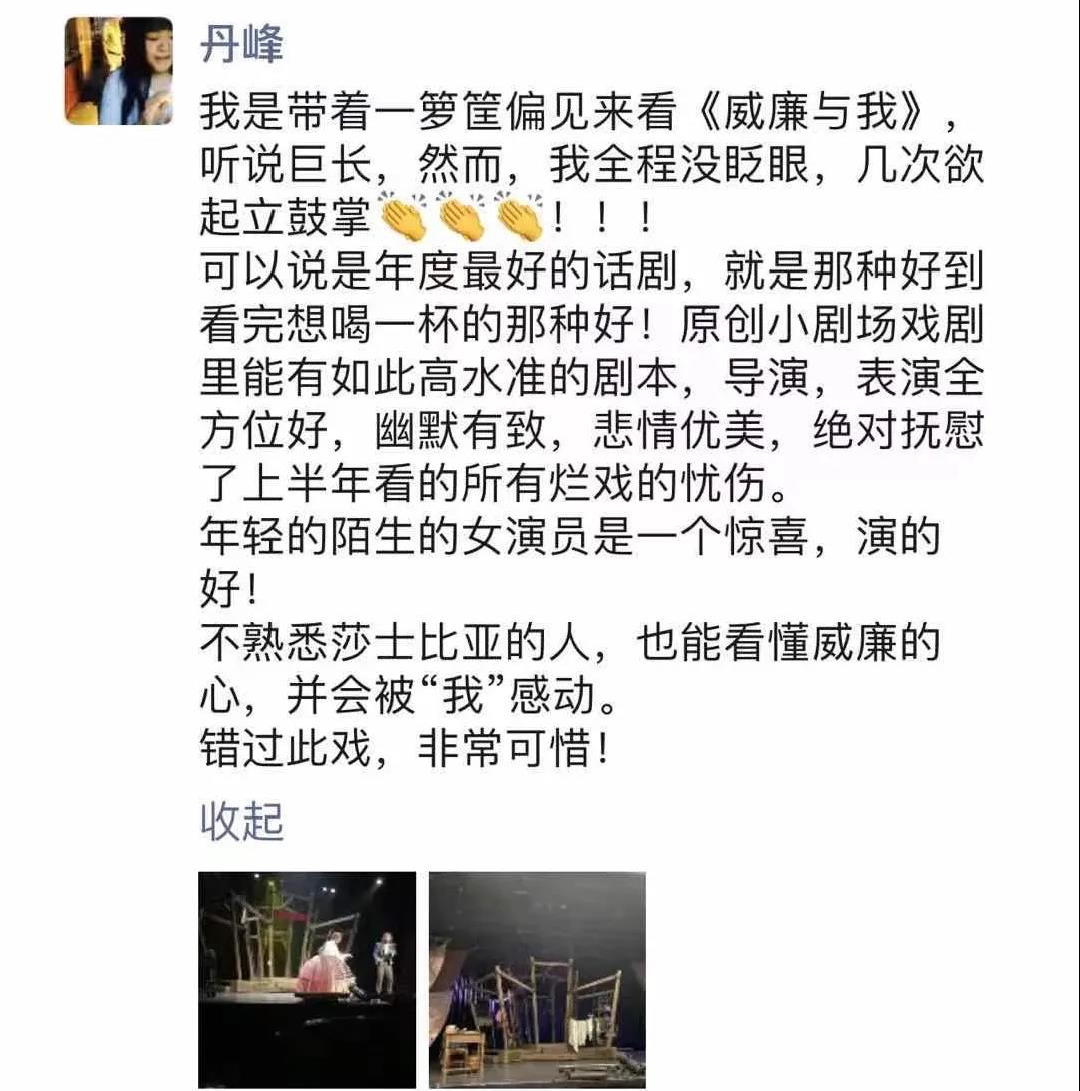The height and width of the screenshot is (1091, 1080).
Task: Open 丹峰's profile avatar
Action: [x=118, y=71]
